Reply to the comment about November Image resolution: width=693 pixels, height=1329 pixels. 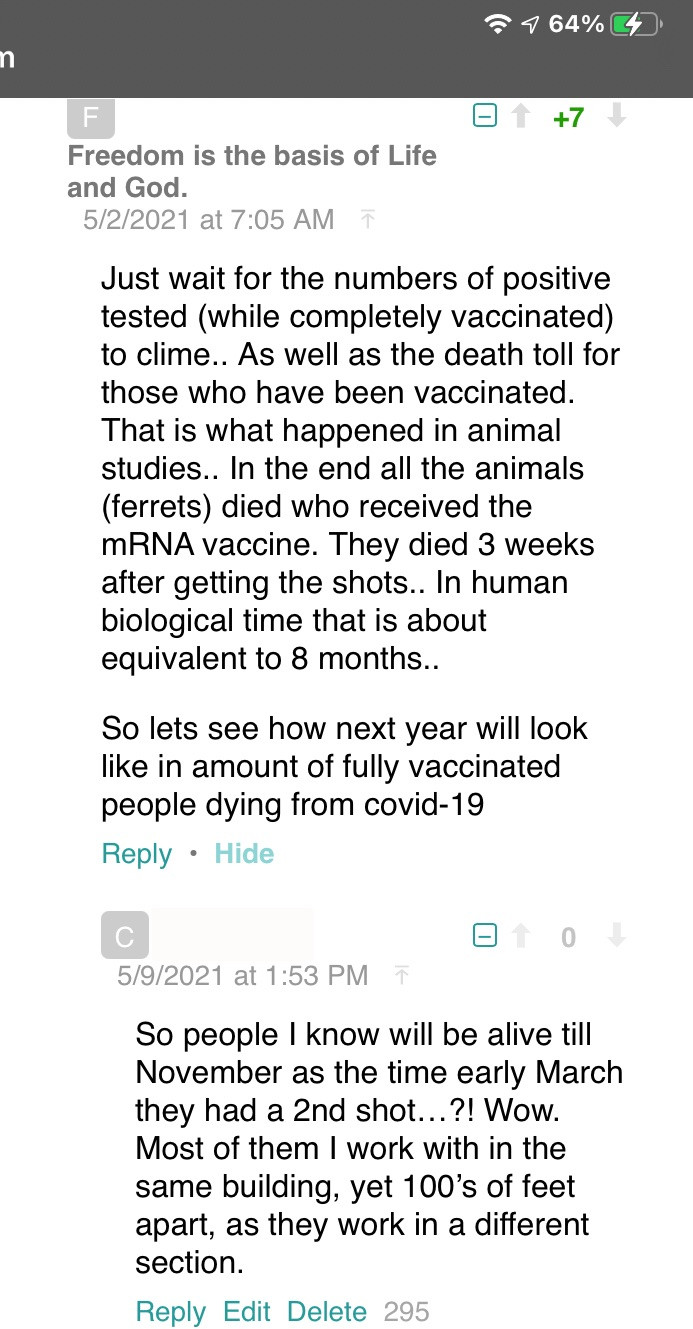coord(171,1312)
